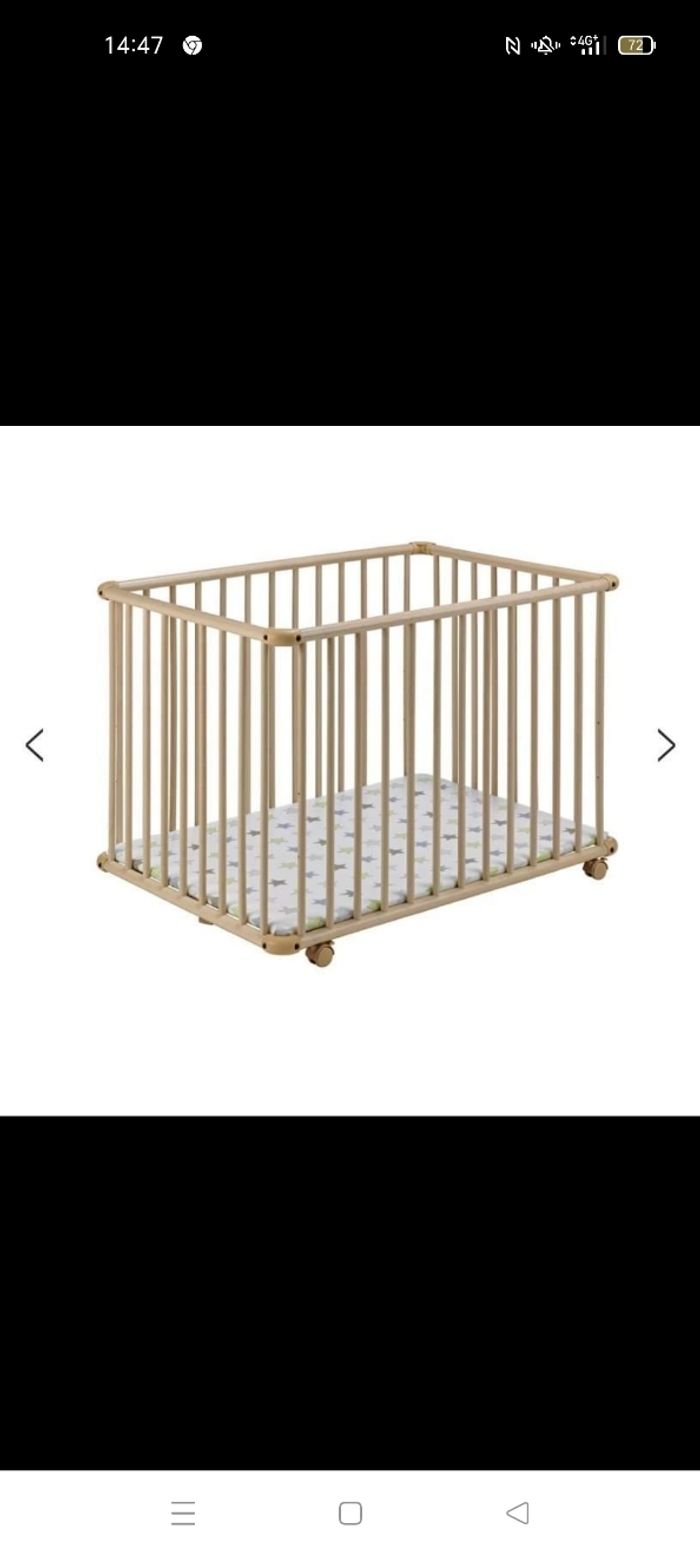Open the recent apps menu
This screenshot has width=700, height=1556.
click(183, 1512)
